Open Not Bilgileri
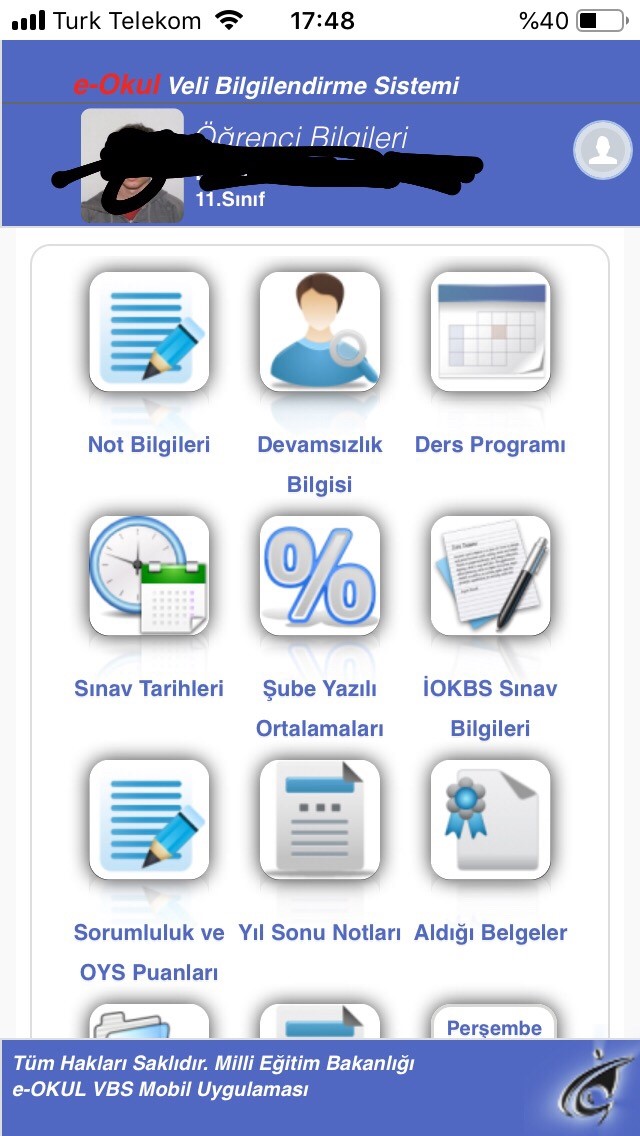 [x=149, y=331]
